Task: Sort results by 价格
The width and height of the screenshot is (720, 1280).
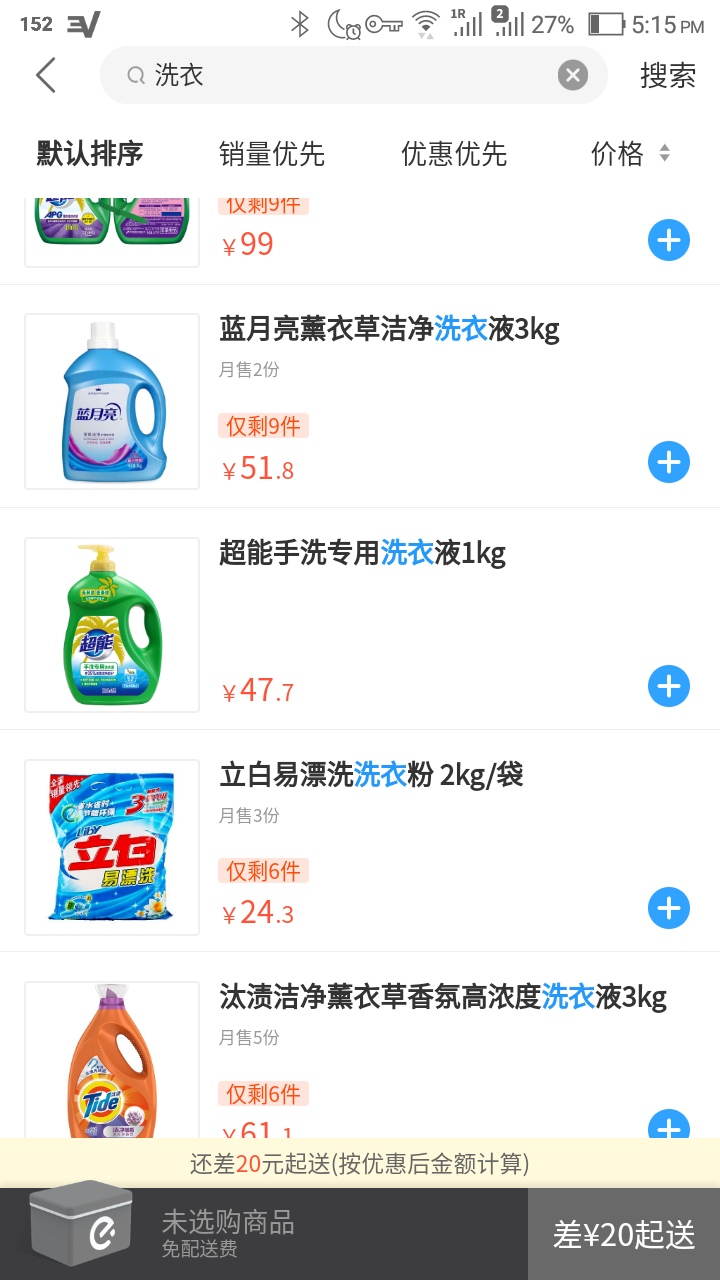Action: pos(630,154)
